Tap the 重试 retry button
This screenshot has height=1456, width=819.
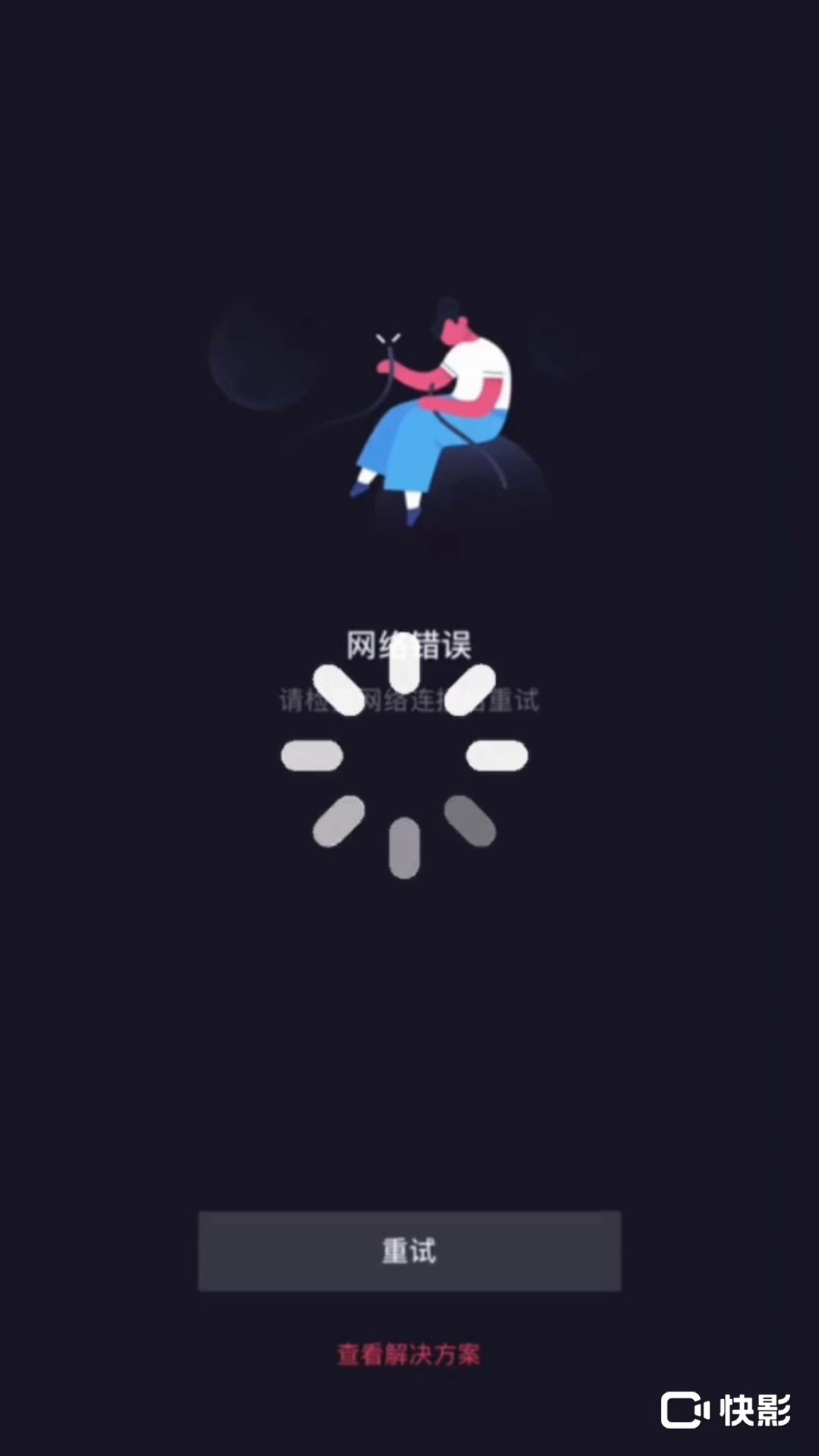[x=409, y=1250]
